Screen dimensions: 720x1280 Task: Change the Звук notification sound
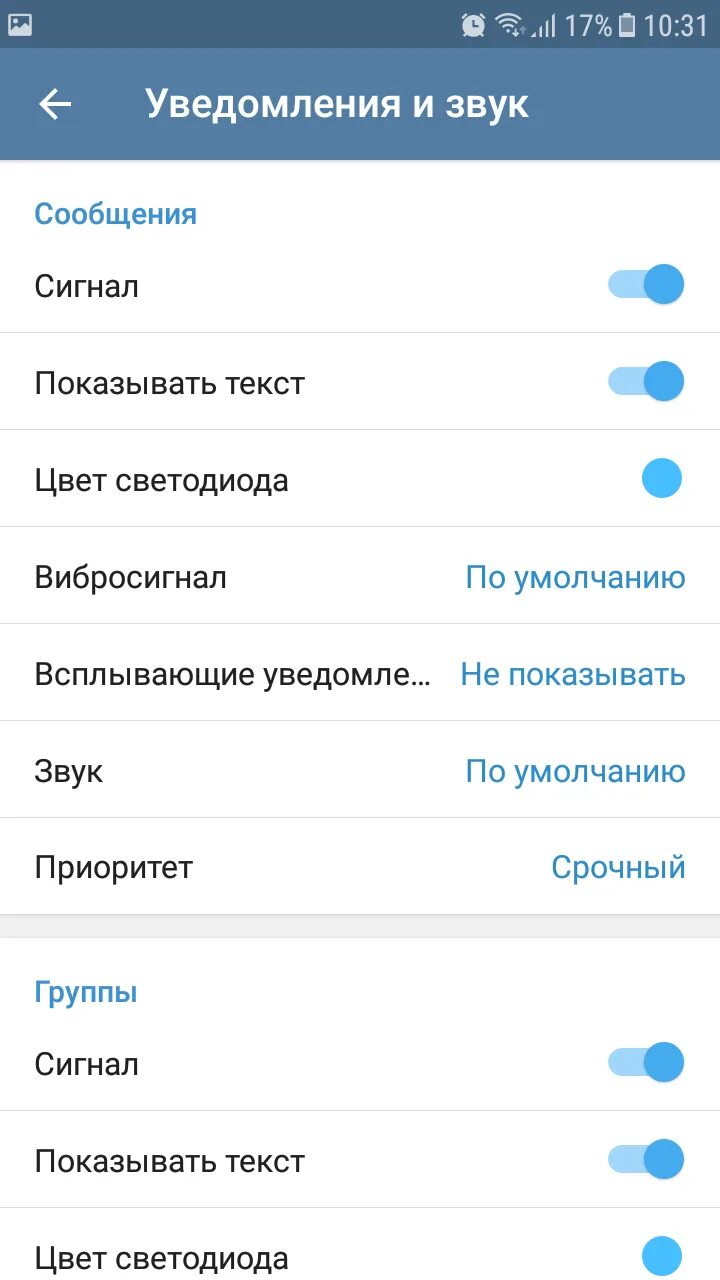tap(360, 771)
